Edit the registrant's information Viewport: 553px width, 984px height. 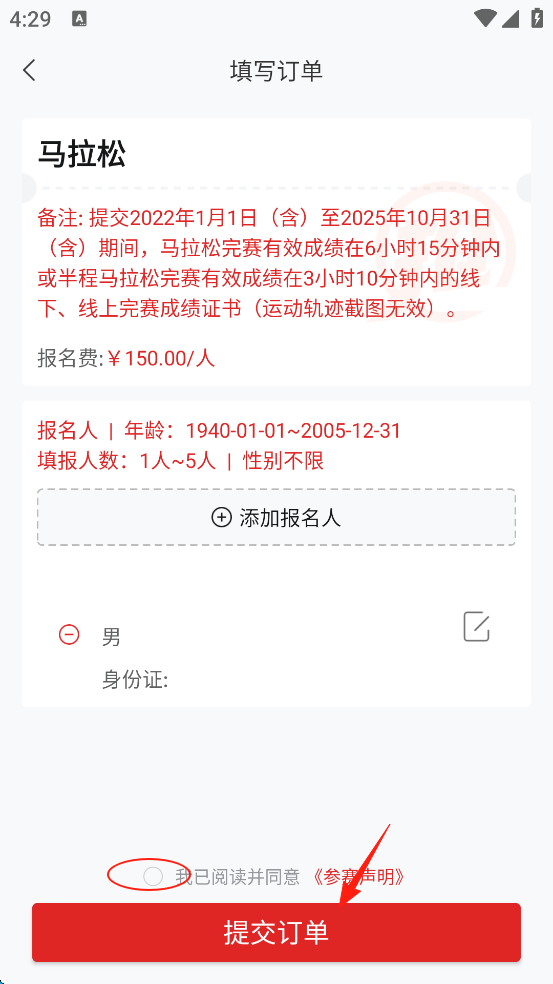pyautogui.click(x=476, y=626)
